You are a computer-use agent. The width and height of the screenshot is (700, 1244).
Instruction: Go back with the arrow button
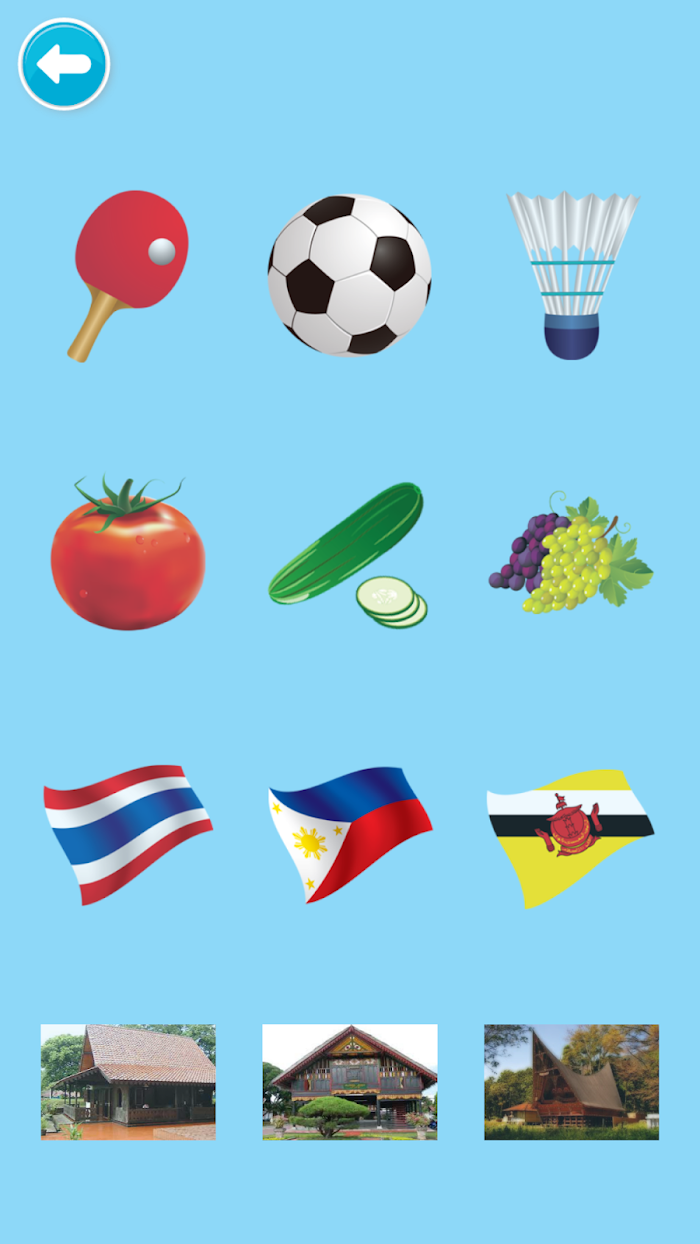pos(64,64)
